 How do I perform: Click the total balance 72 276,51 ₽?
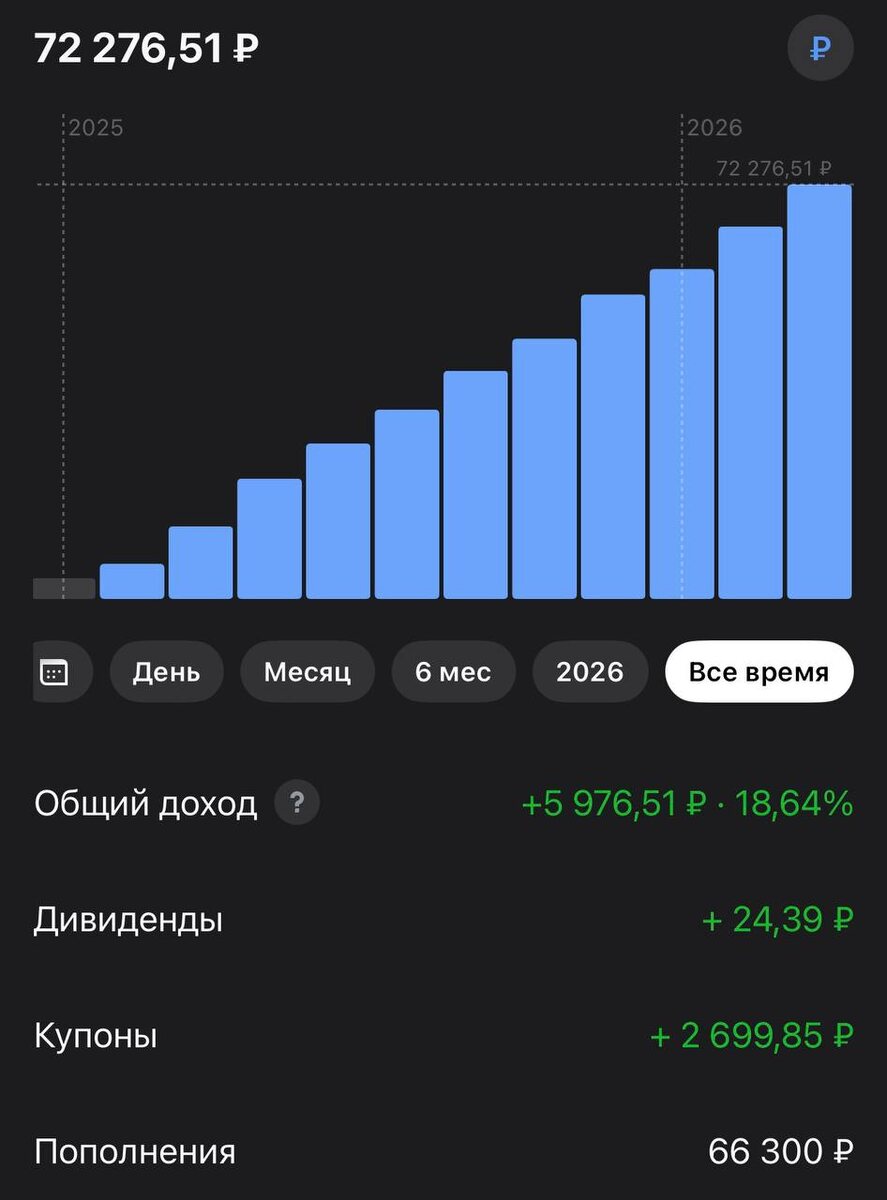[148, 47]
